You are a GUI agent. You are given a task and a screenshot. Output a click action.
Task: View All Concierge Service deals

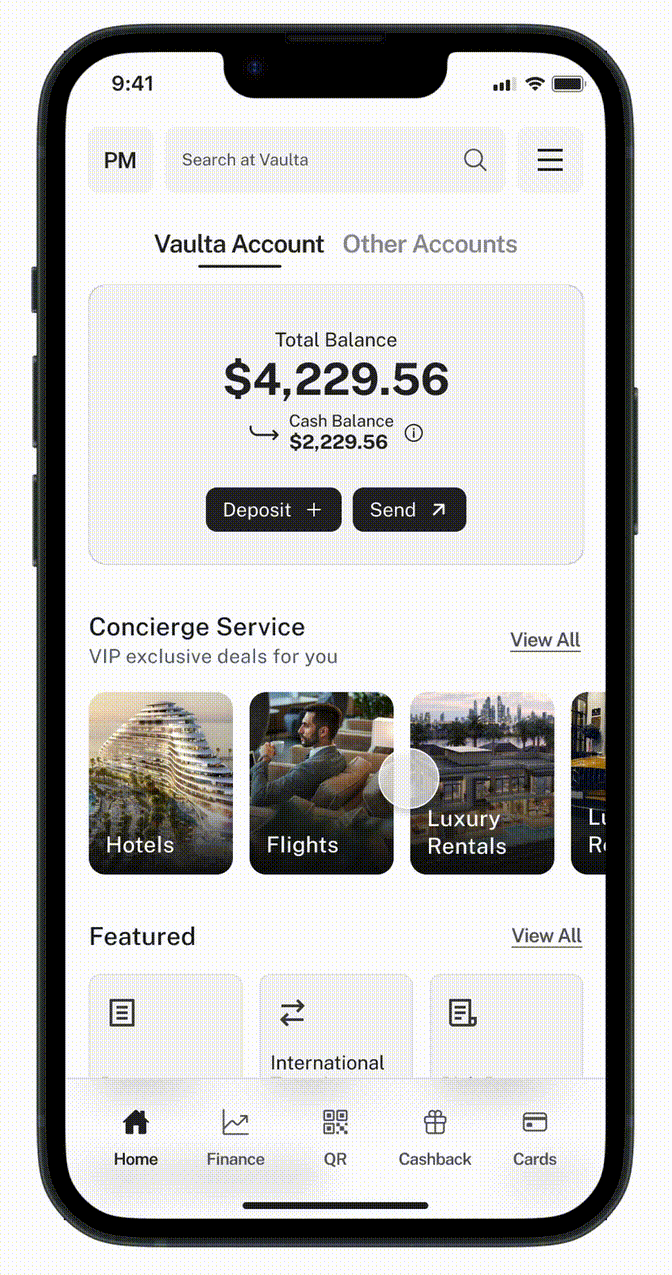(545, 640)
